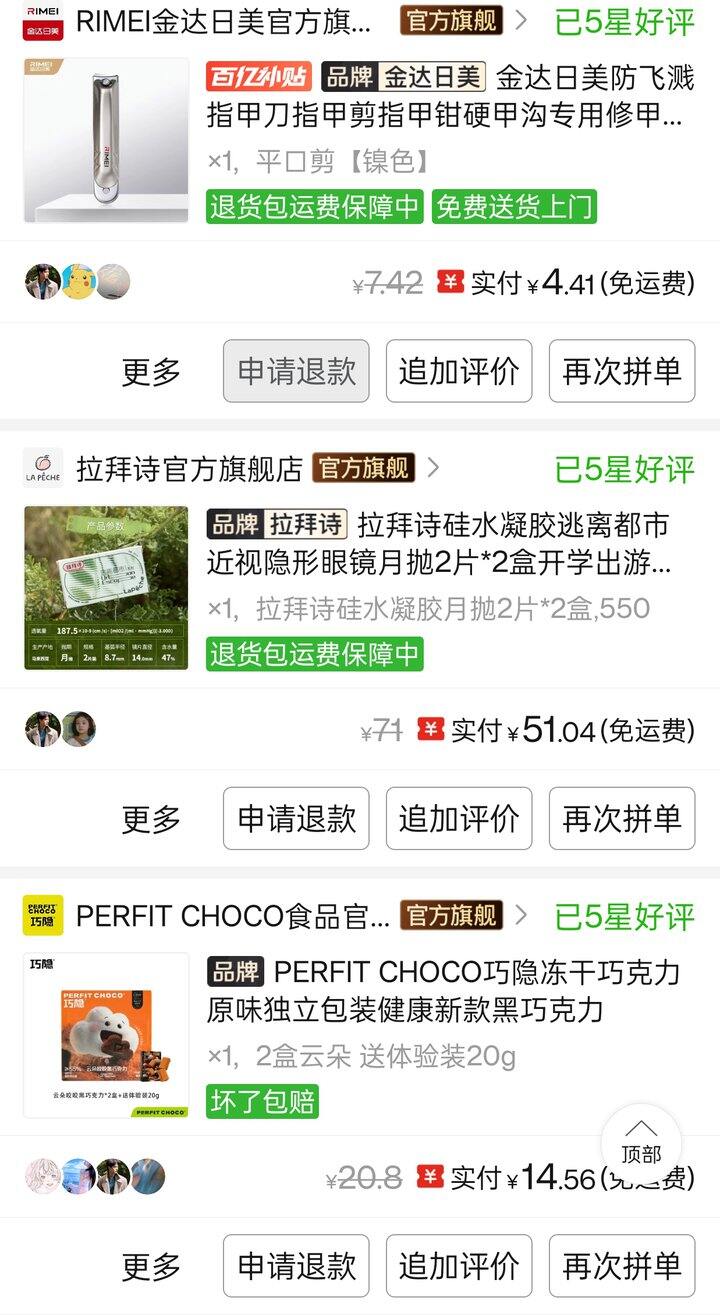Buy 拉拜诗 contact lenses again via 再次拼单
720x1315 pixels.
tap(622, 819)
